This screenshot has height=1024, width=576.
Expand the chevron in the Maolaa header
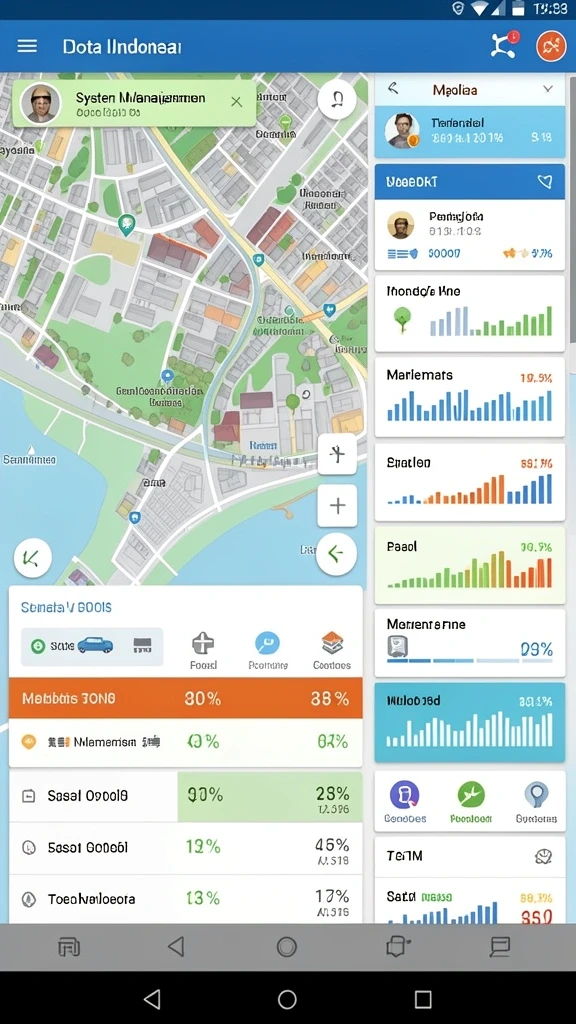pos(547,89)
